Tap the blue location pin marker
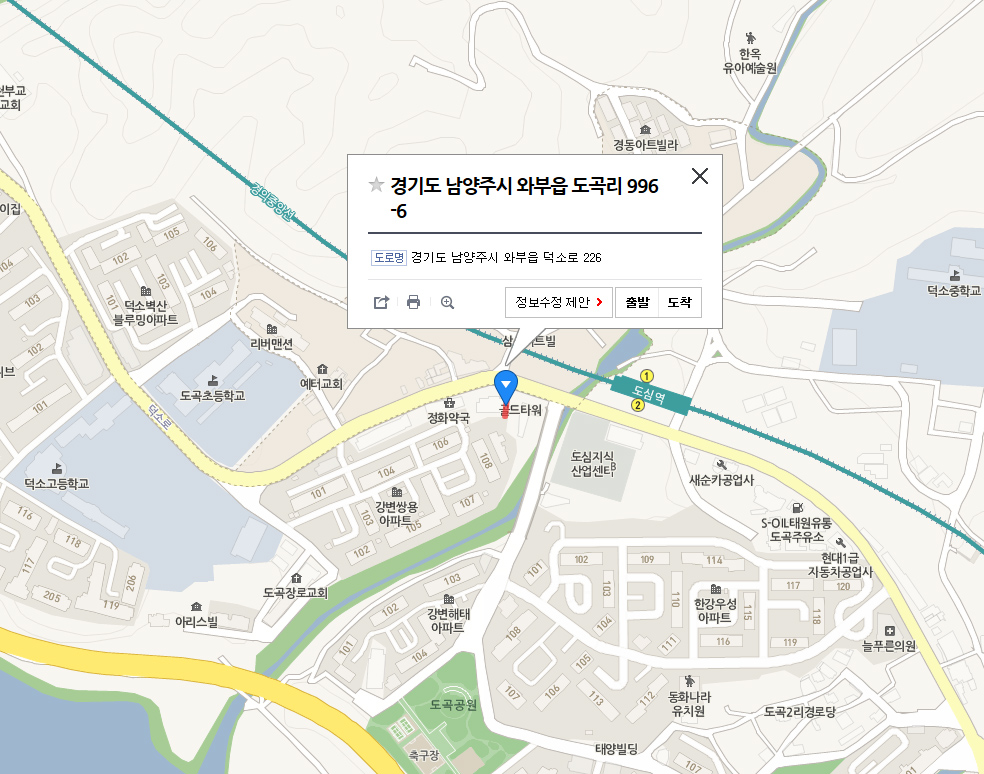 (507, 385)
